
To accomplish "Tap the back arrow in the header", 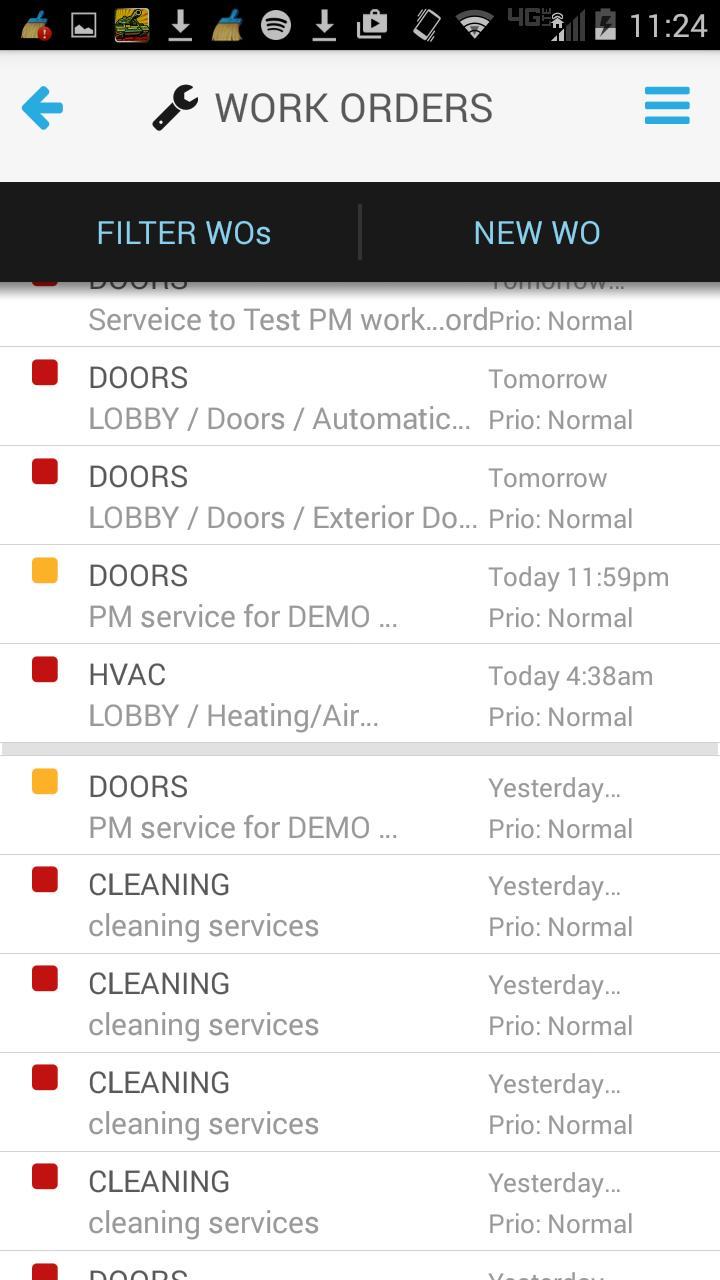I will pos(42,108).
